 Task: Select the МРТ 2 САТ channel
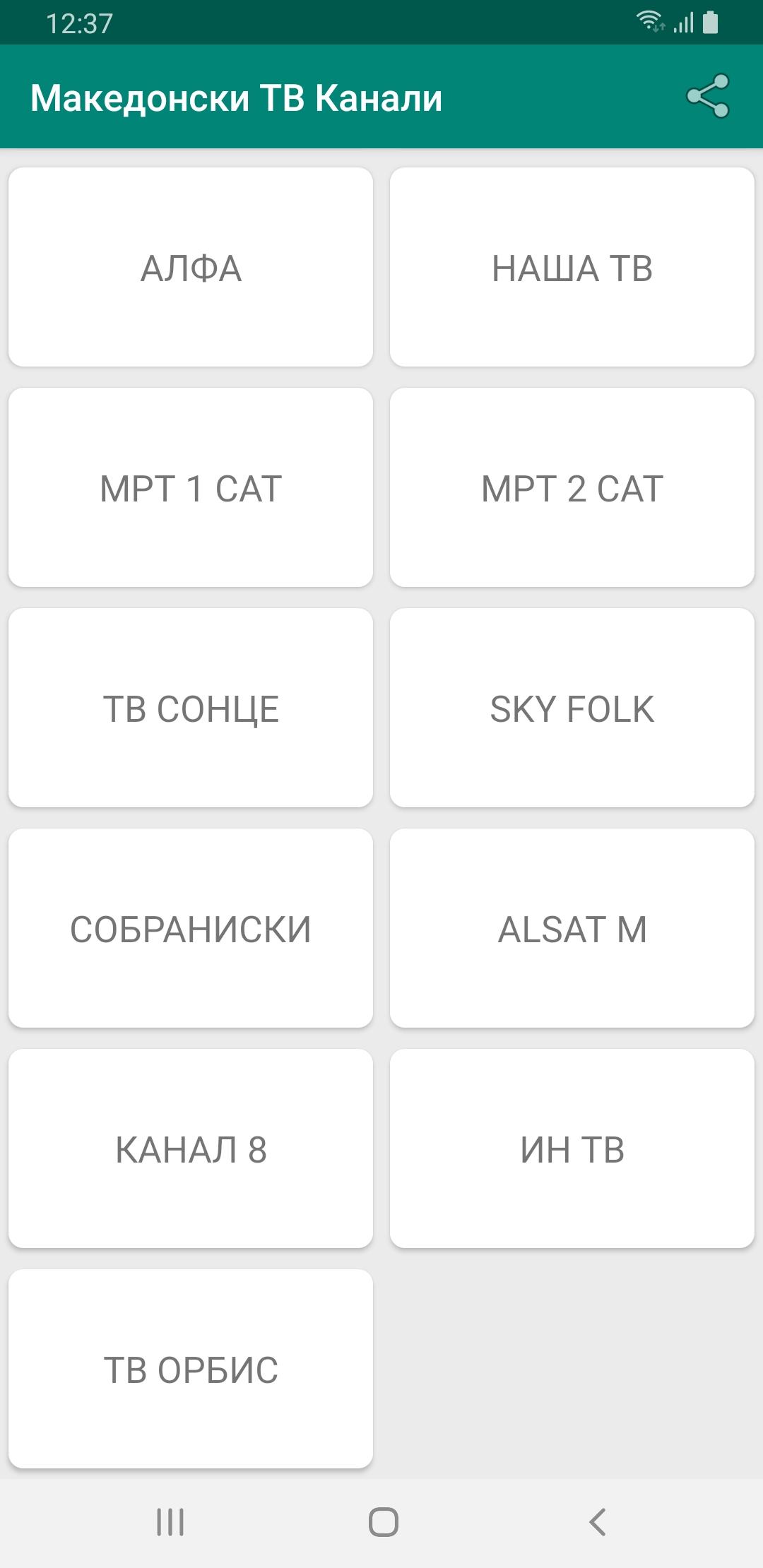click(x=572, y=487)
